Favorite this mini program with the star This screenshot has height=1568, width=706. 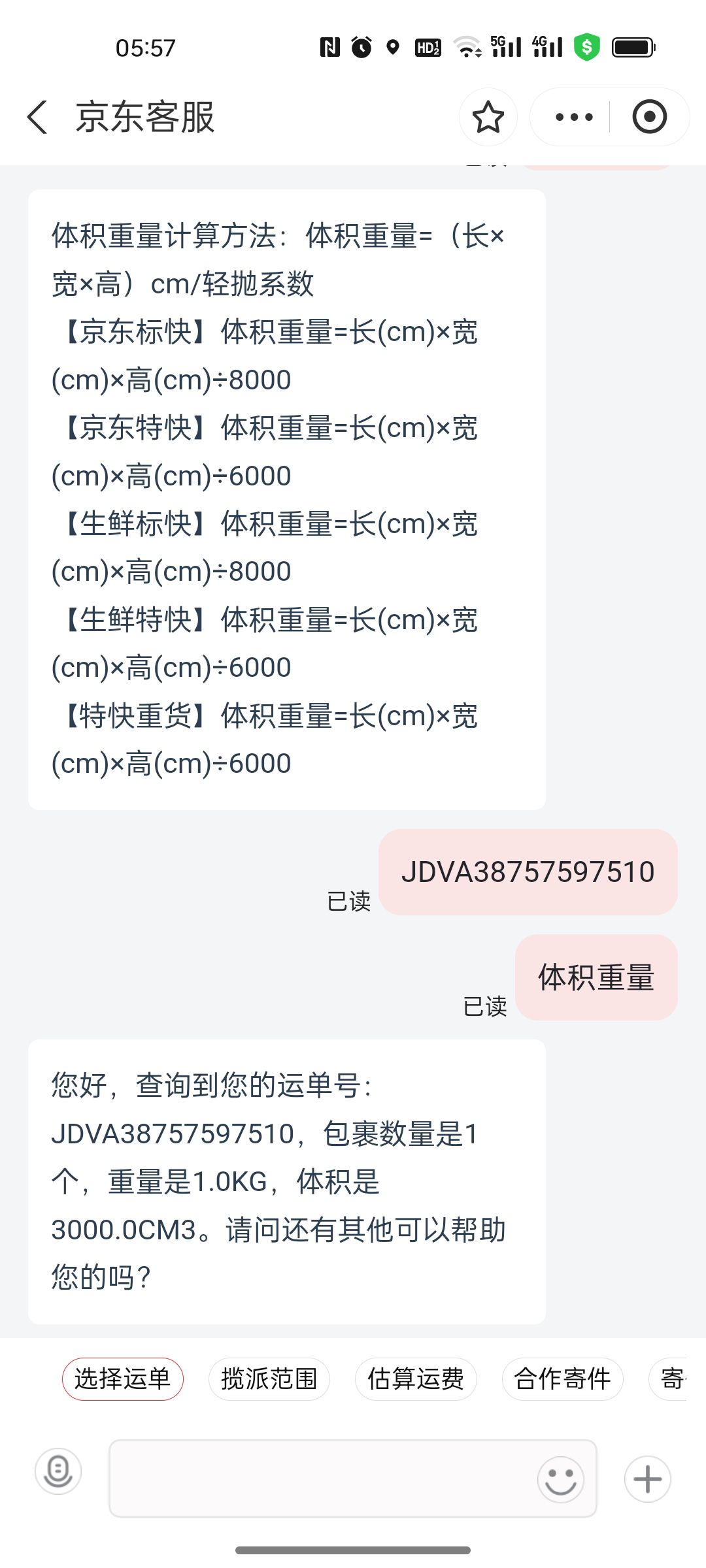point(488,118)
